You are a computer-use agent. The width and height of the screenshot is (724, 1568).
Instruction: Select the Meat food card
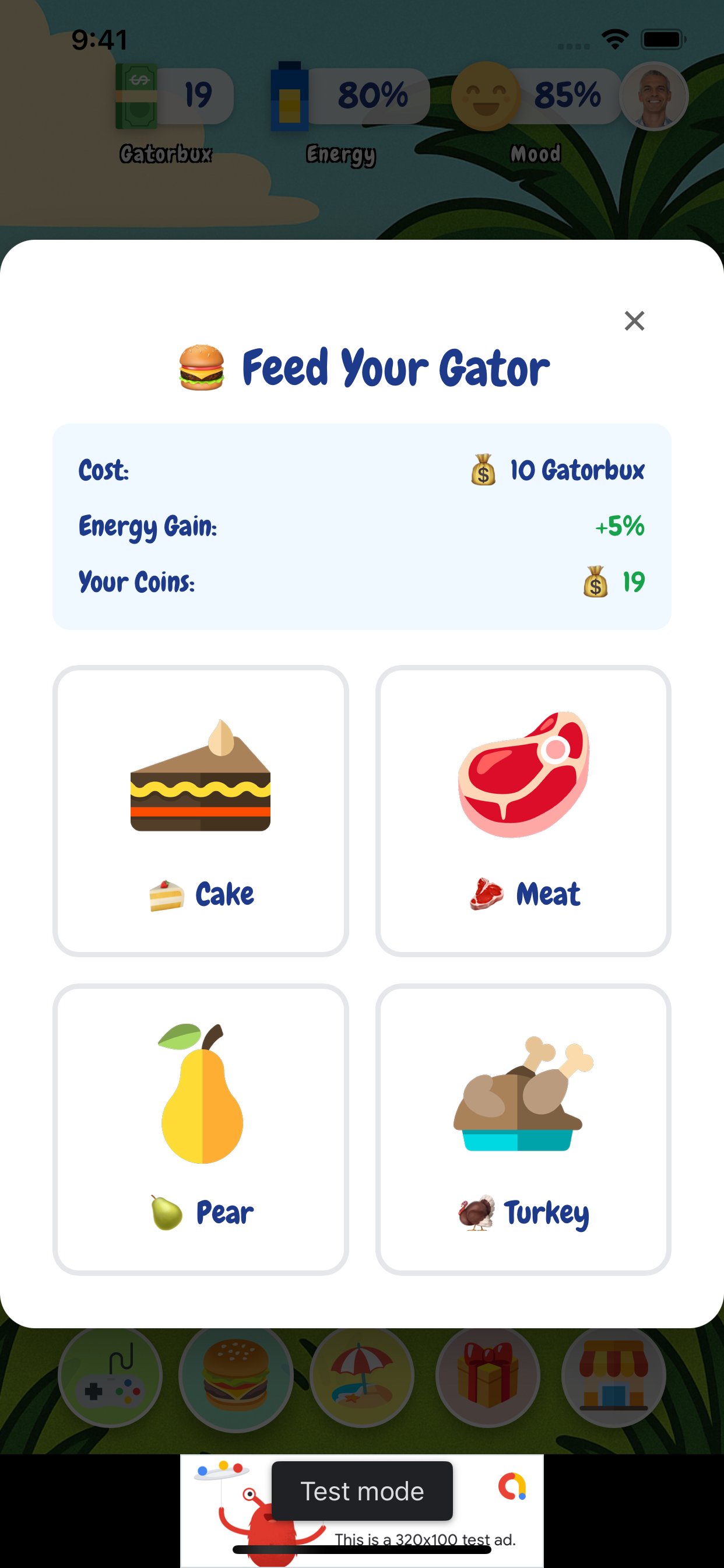tap(523, 810)
